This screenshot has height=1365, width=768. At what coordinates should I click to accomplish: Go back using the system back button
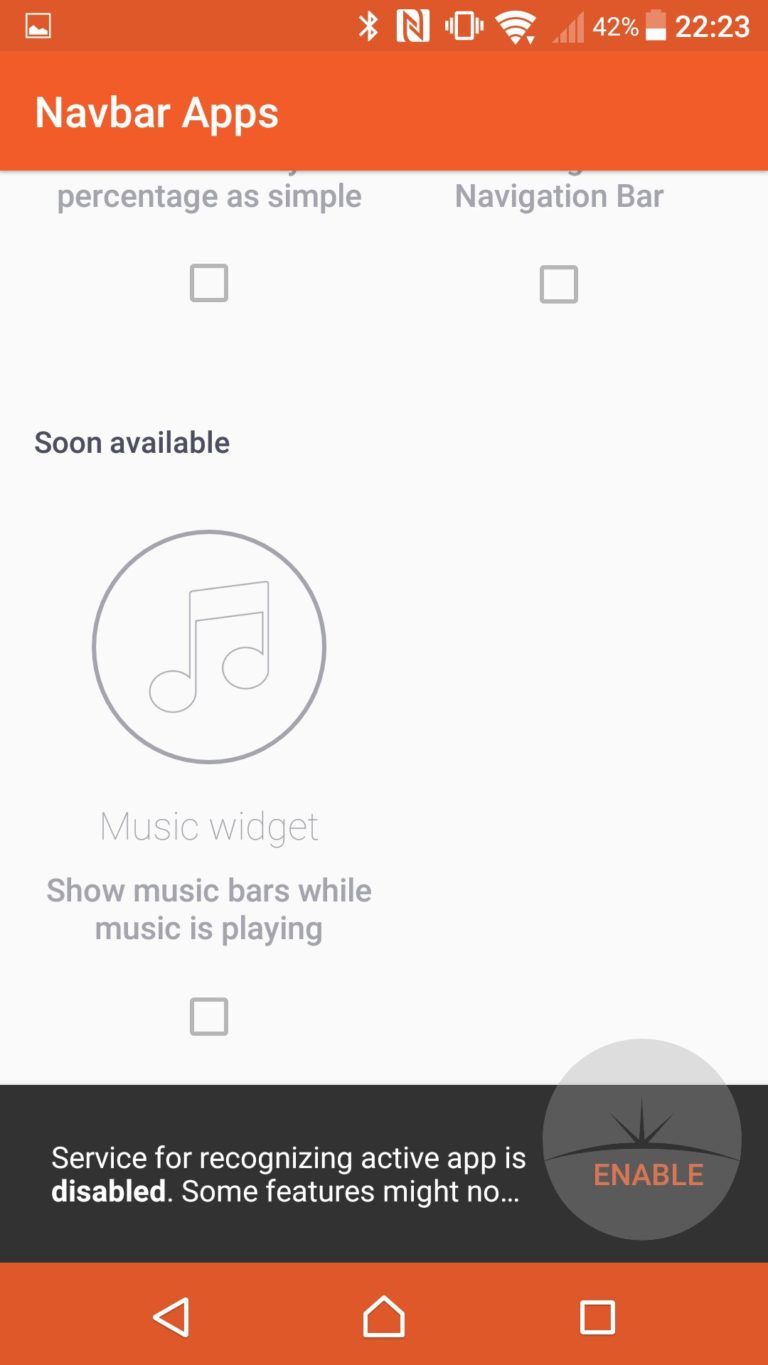tap(171, 1317)
